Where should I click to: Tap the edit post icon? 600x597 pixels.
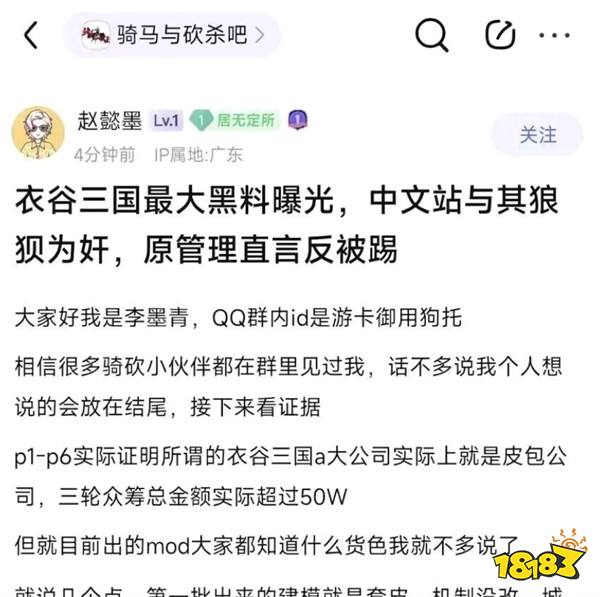pyautogui.click(x=499, y=36)
